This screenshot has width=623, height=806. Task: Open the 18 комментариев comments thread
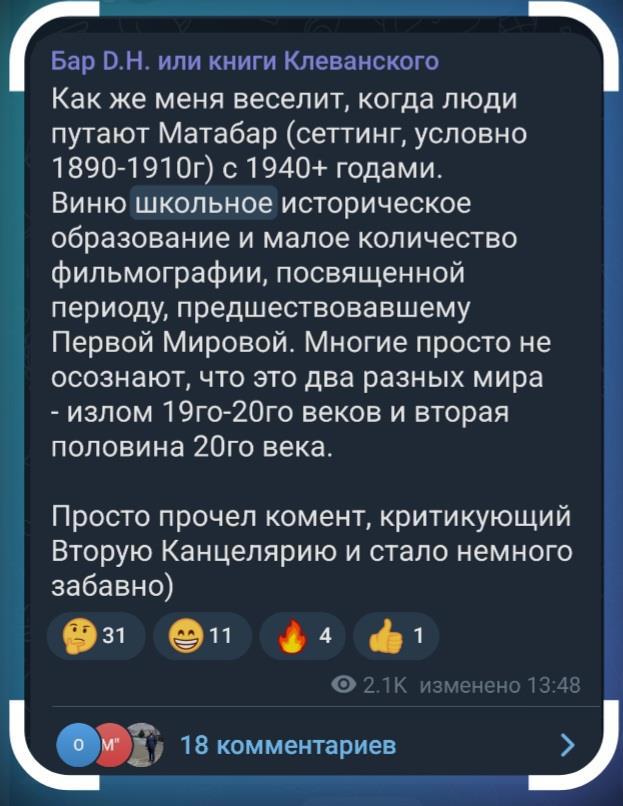click(x=287, y=745)
